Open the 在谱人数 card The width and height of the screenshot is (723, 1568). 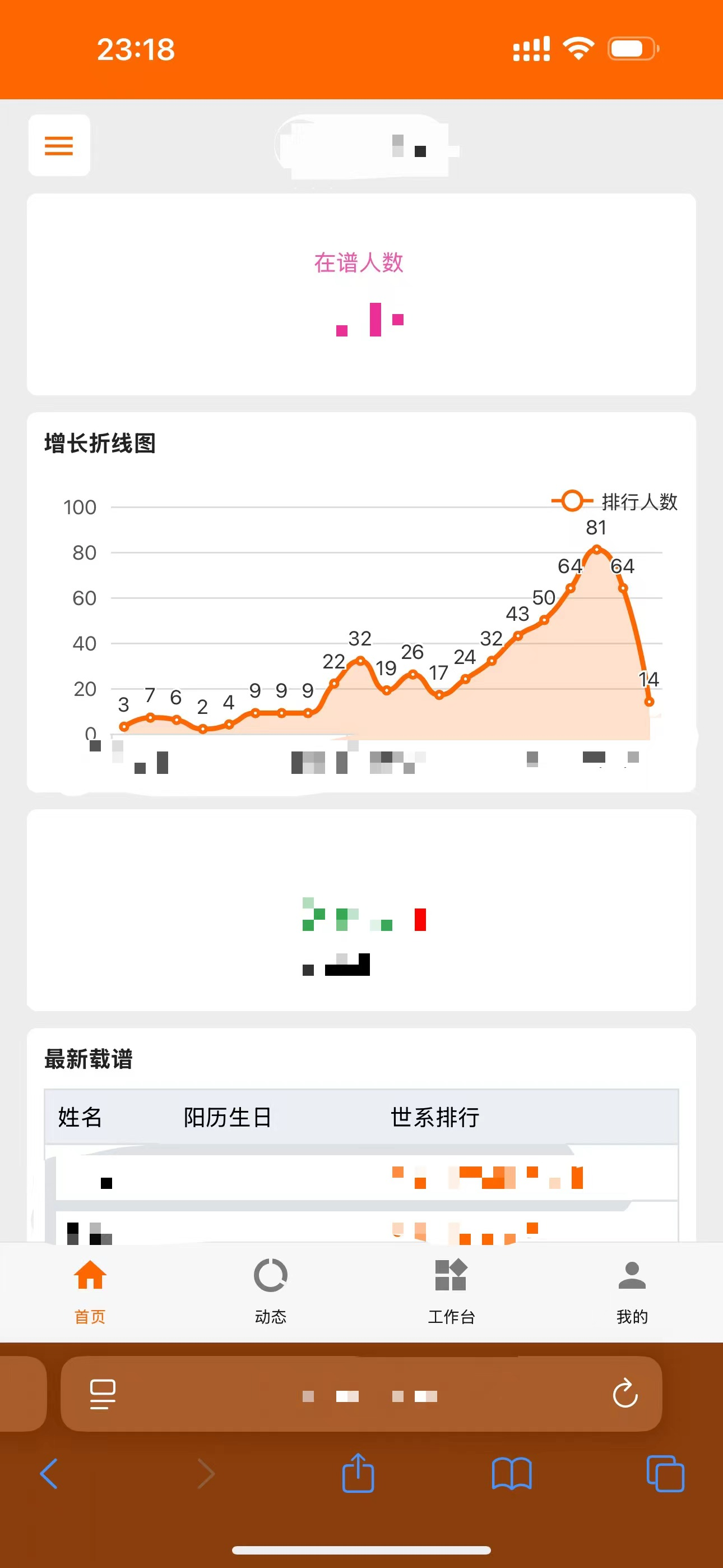[x=361, y=294]
